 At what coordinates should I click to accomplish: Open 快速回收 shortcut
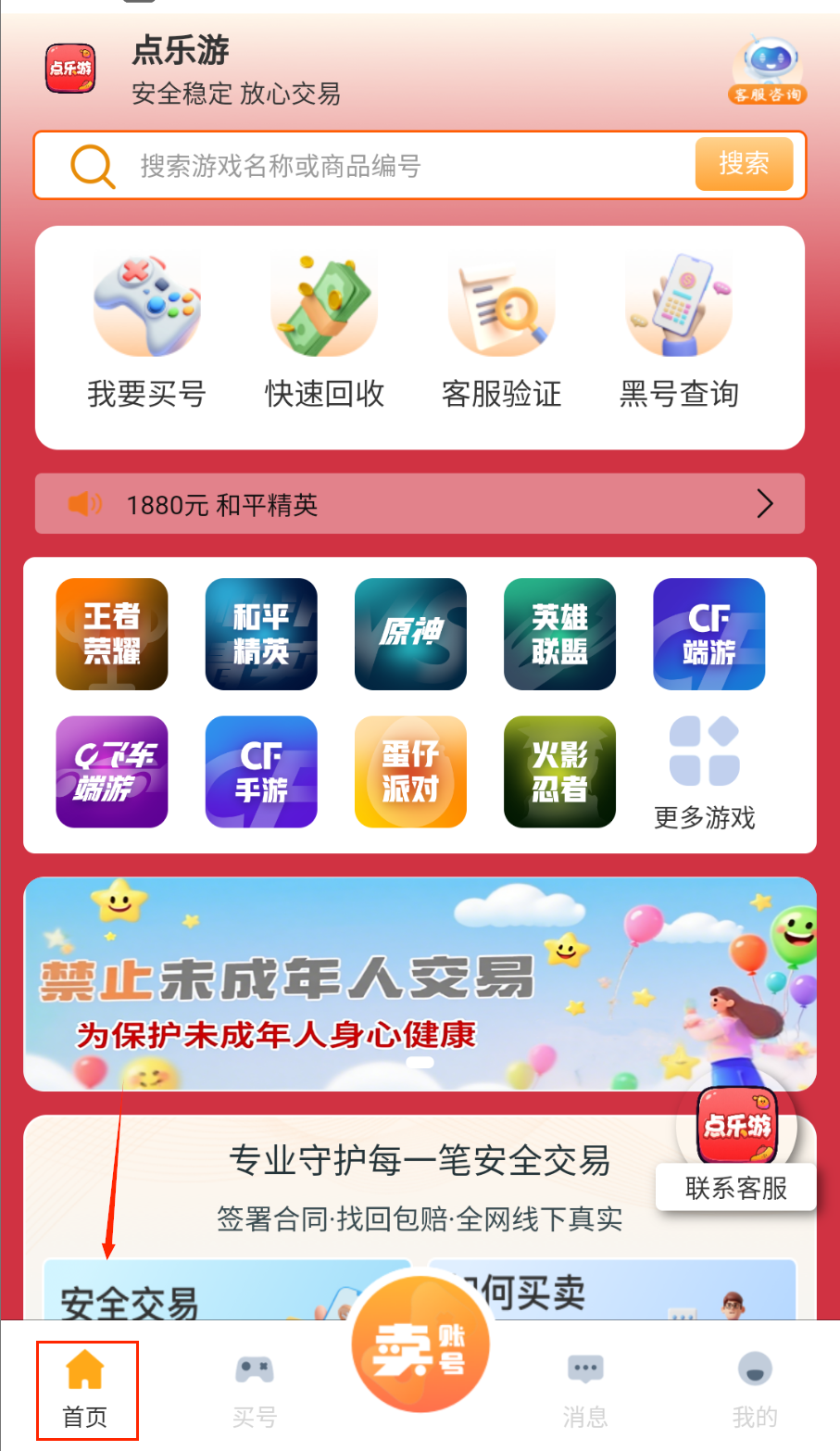(324, 331)
